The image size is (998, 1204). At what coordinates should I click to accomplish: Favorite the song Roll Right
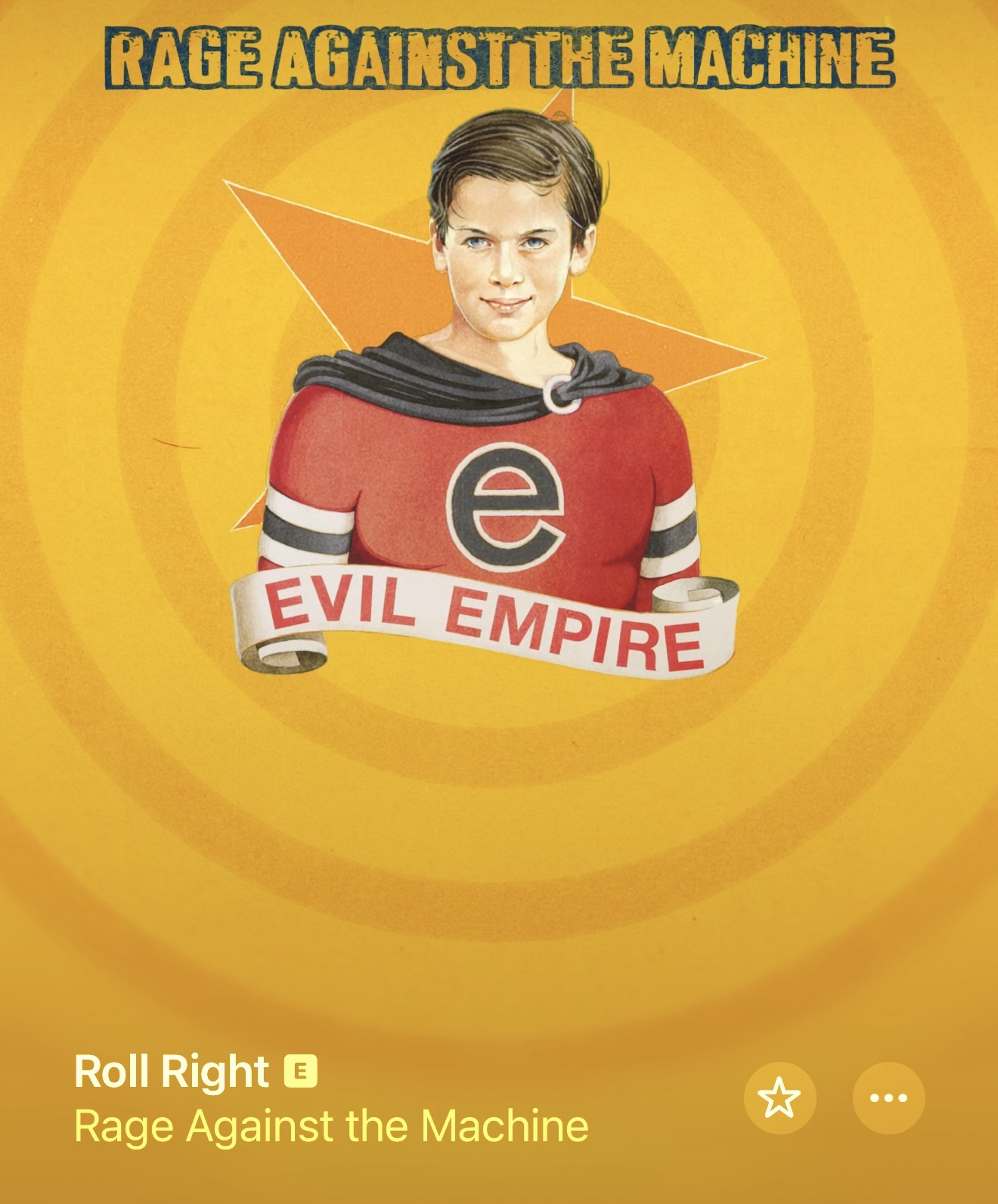pos(779,1097)
